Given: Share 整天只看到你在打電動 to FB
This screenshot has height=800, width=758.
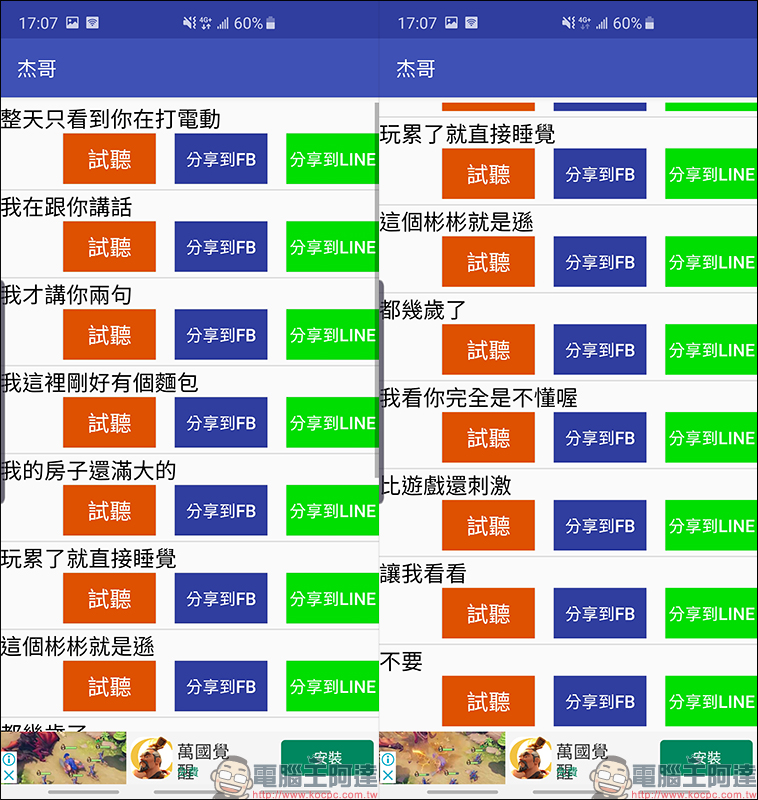Looking at the screenshot, I should click(221, 159).
